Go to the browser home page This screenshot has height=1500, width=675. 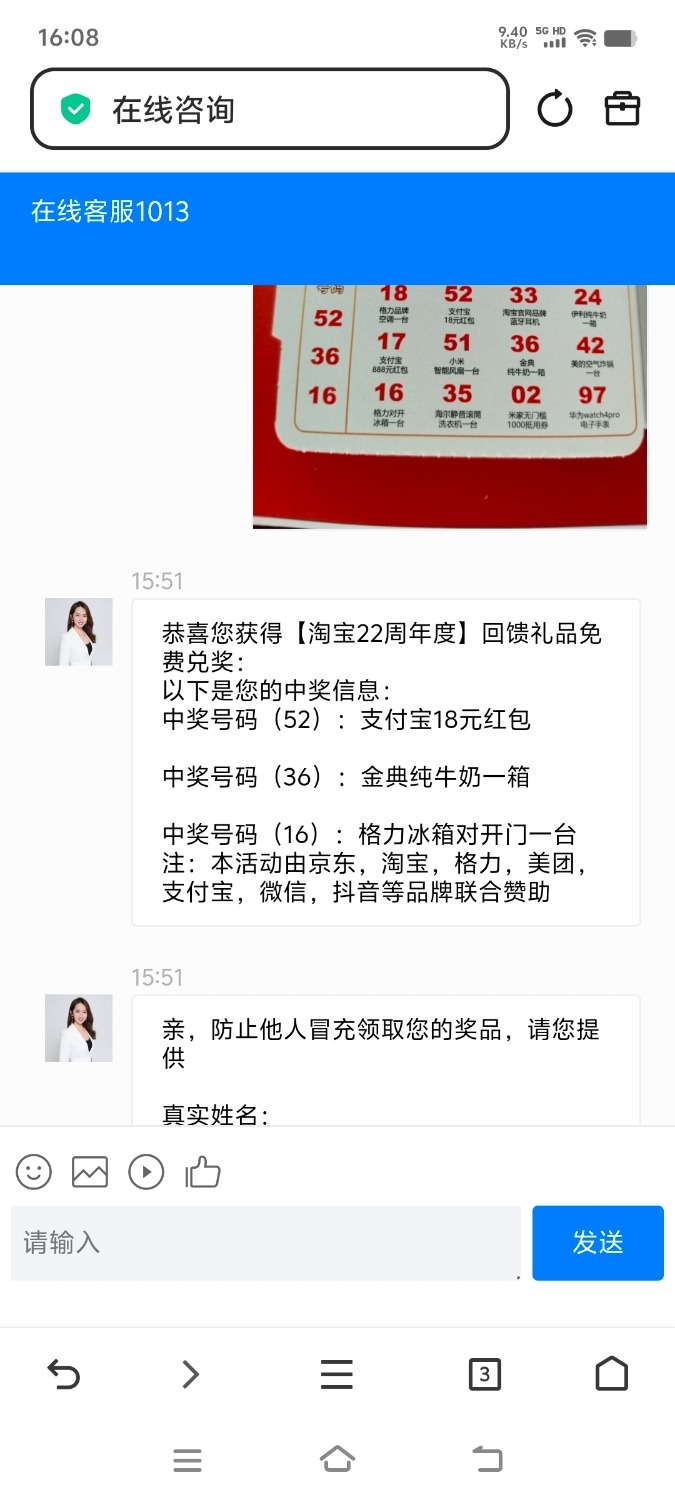click(611, 1375)
